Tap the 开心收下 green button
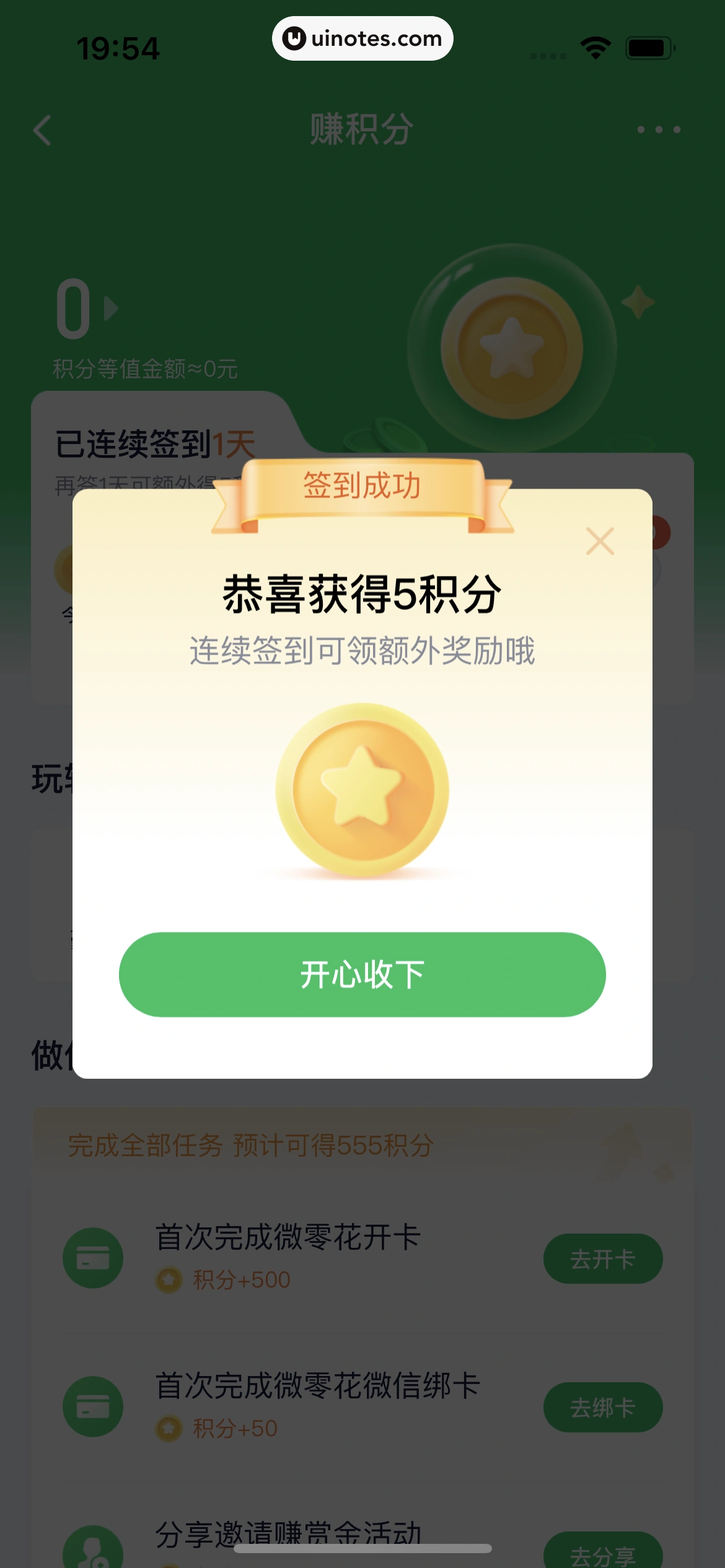 click(x=361, y=975)
